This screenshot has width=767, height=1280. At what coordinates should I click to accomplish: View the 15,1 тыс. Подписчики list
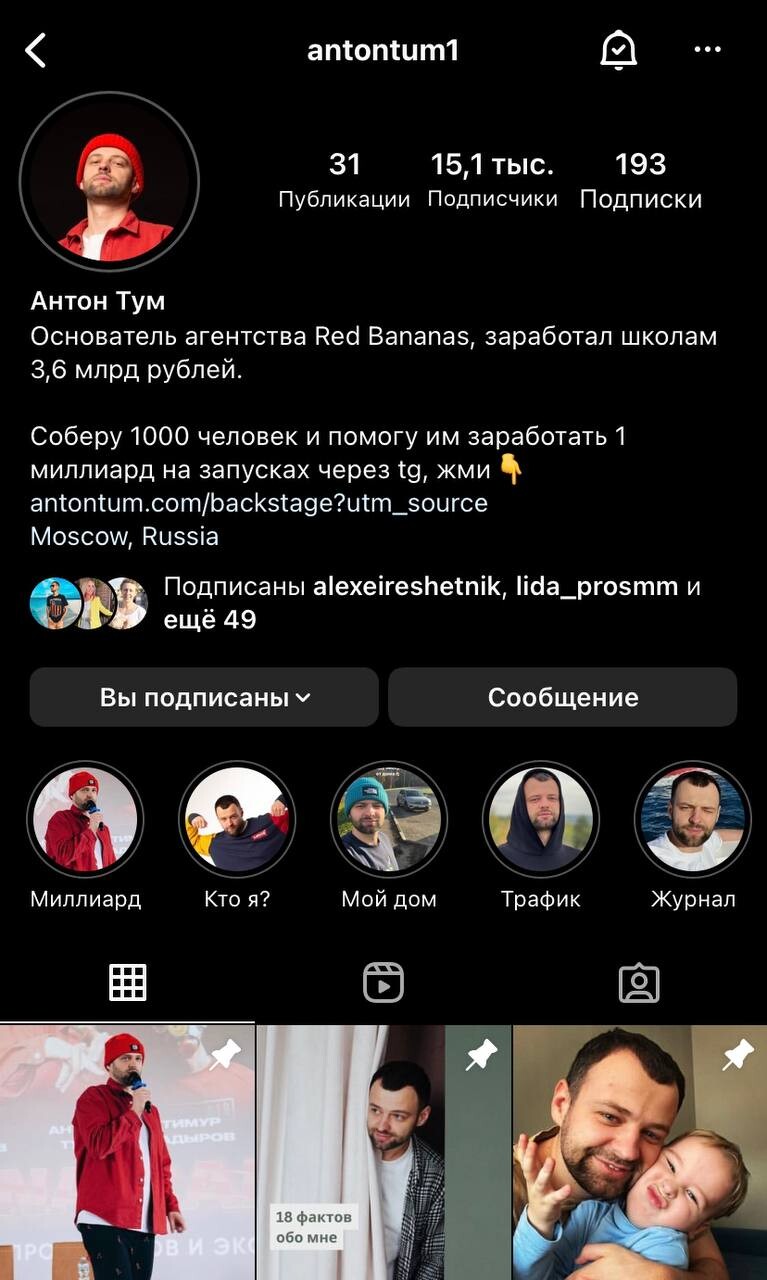[x=492, y=180]
